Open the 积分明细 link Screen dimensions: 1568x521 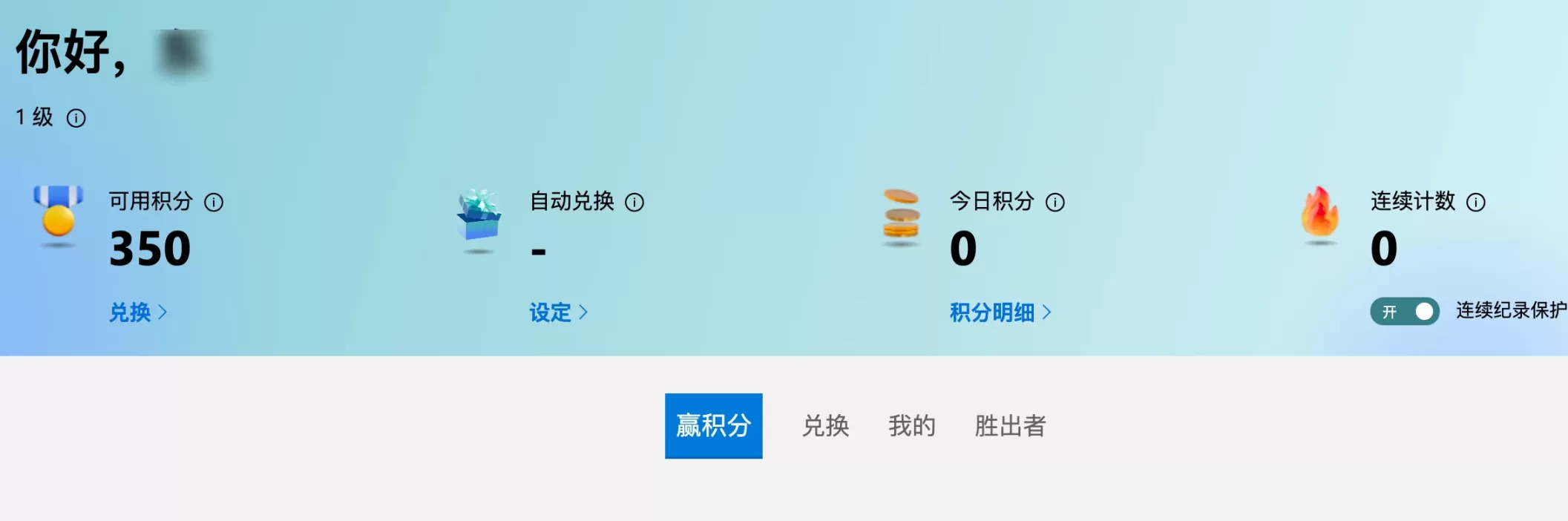coord(1000,312)
